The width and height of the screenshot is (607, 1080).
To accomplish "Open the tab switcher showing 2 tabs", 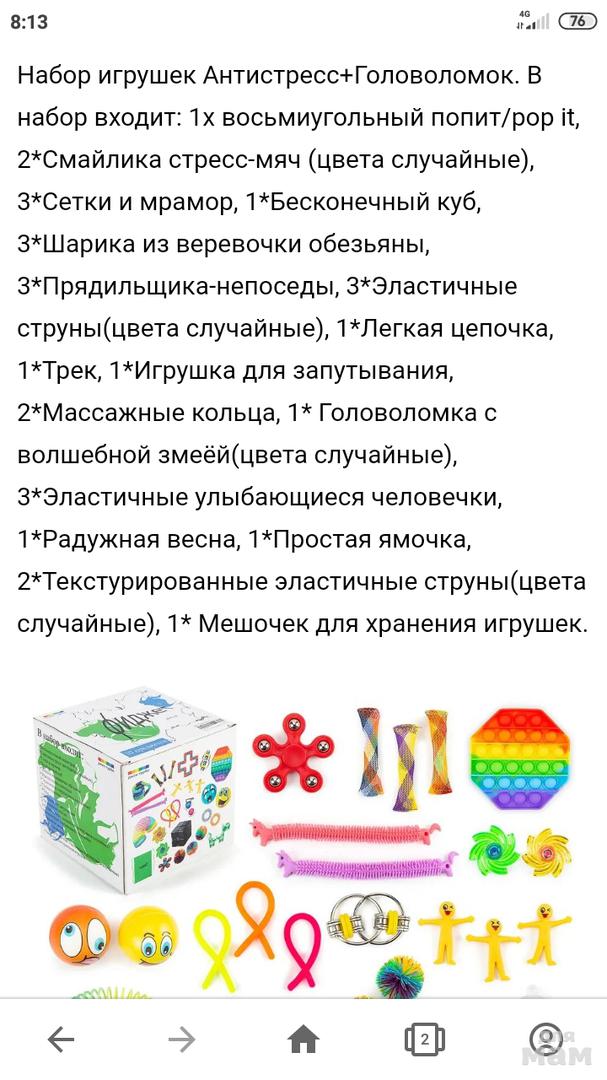I will click(x=424, y=1040).
